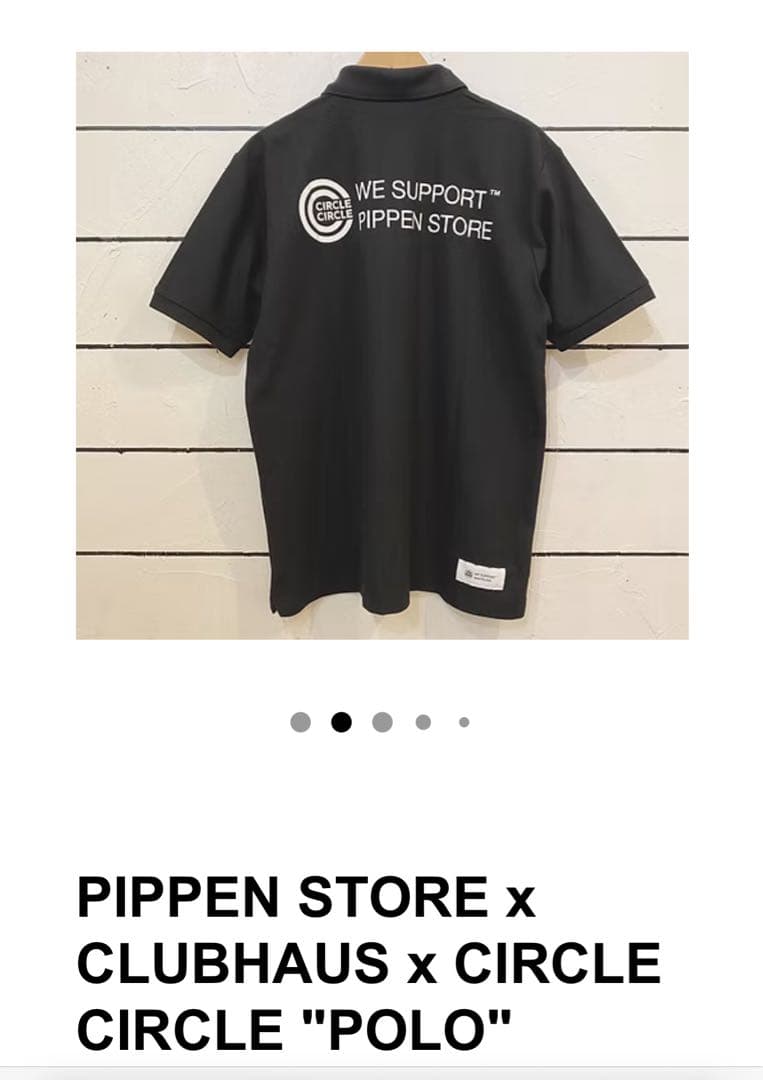Screen dimensions: 763x1080
Task: Click the CLUBHAUS text in the title
Action: 235,962
